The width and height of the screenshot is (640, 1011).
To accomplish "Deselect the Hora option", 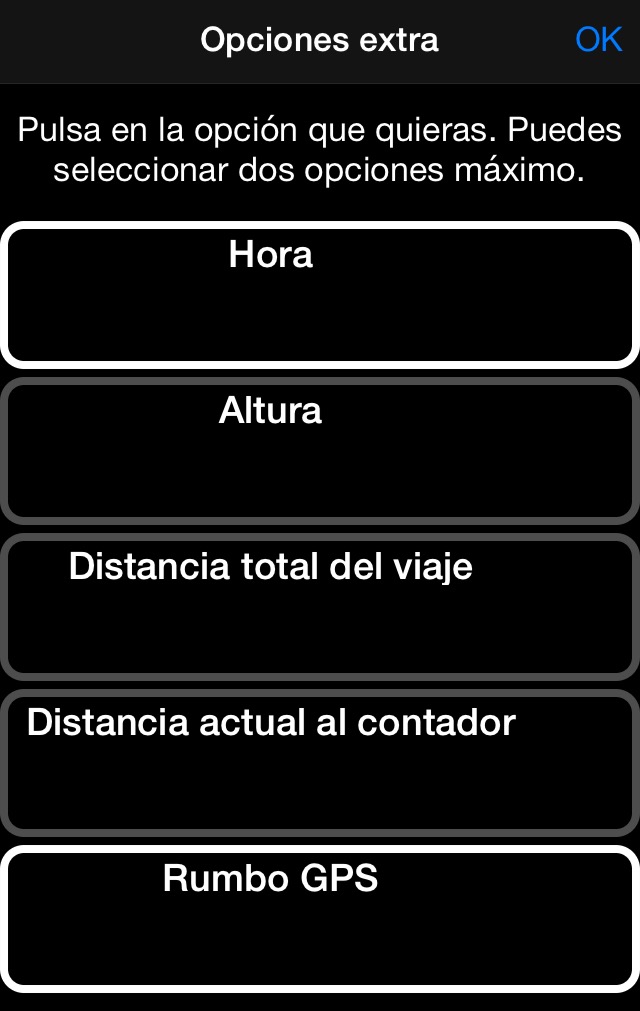I will click(x=320, y=295).
